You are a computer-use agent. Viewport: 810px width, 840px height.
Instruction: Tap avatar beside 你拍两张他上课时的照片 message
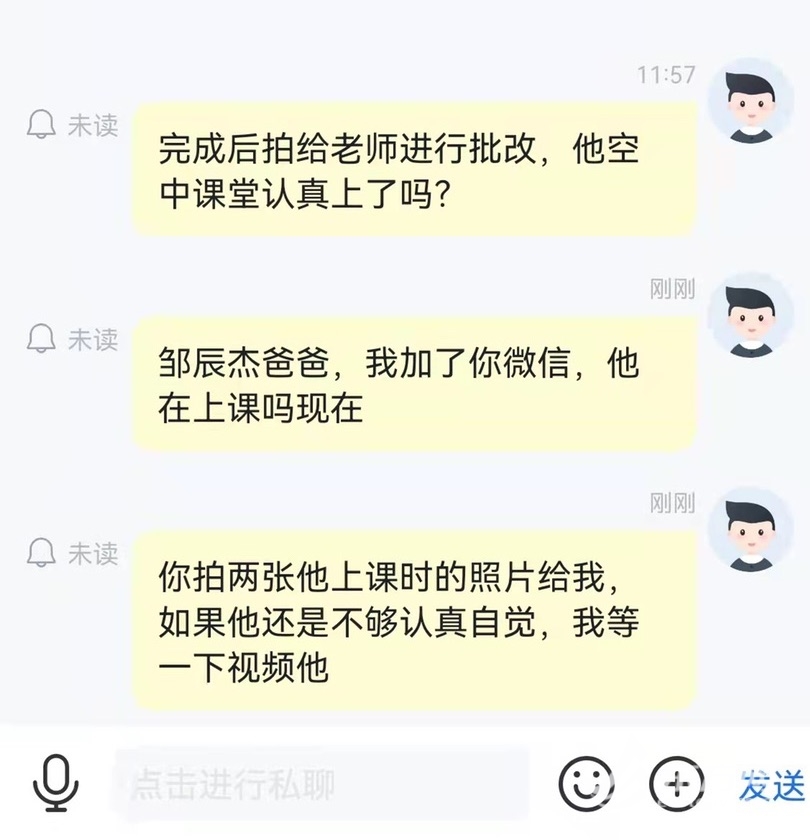point(750,529)
